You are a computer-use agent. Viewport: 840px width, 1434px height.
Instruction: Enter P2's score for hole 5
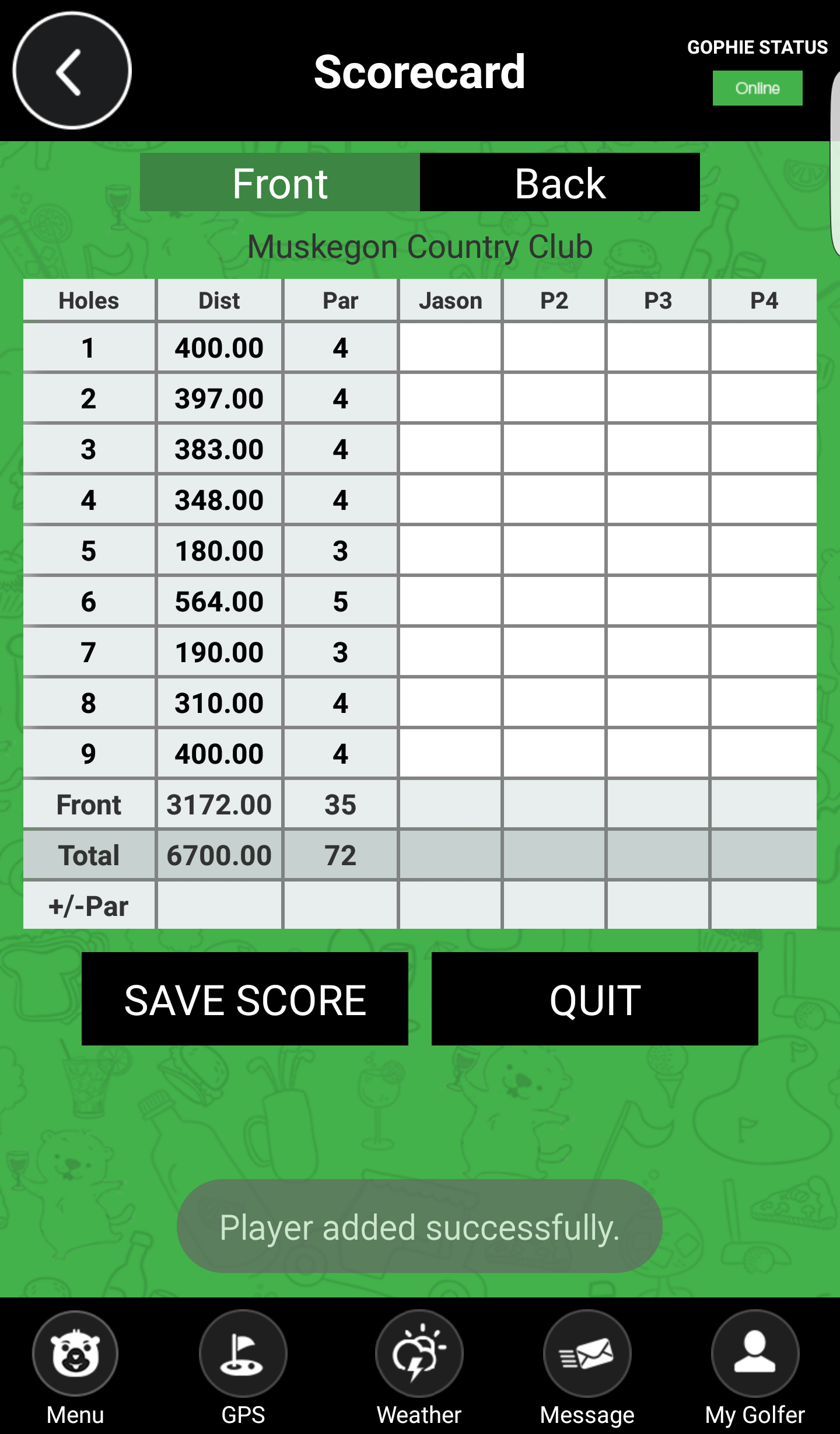(x=554, y=551)
